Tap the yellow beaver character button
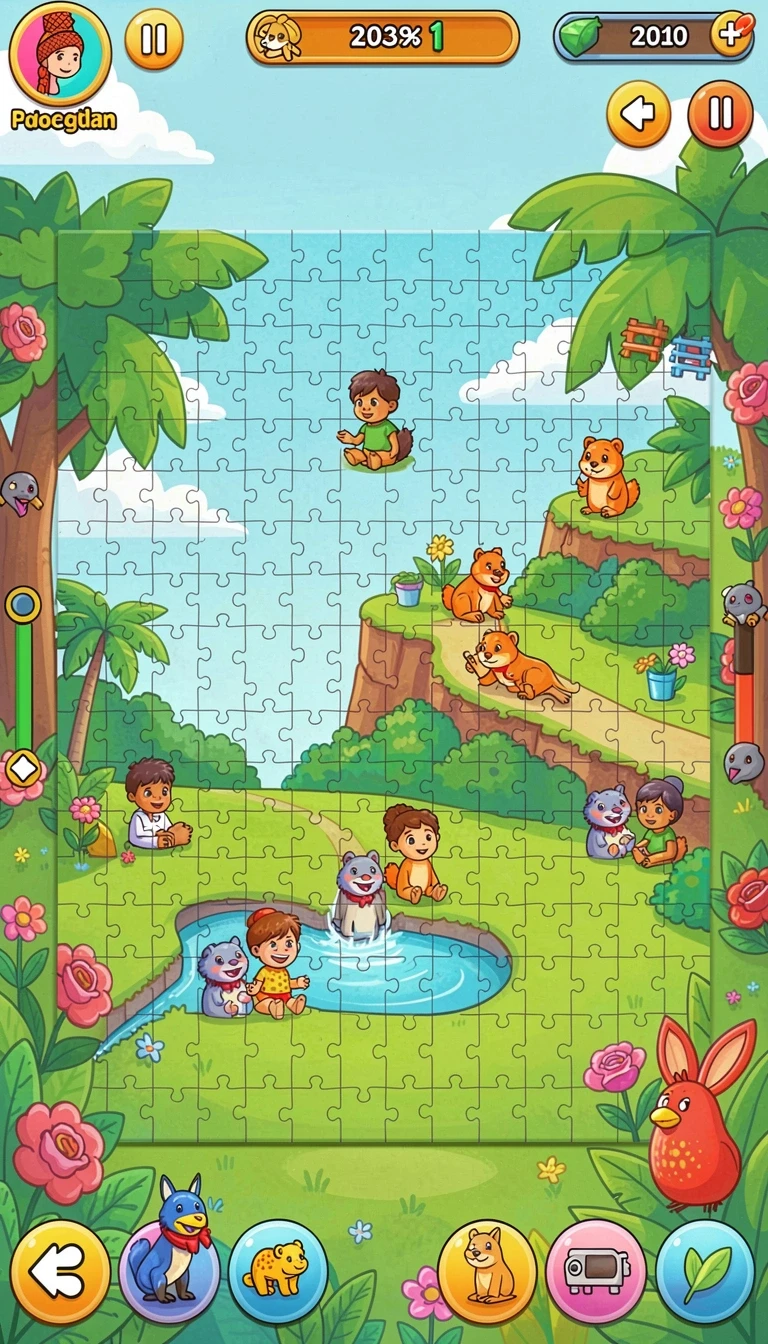Viewport: 768px width, 1344px height. pos(487,1272)
